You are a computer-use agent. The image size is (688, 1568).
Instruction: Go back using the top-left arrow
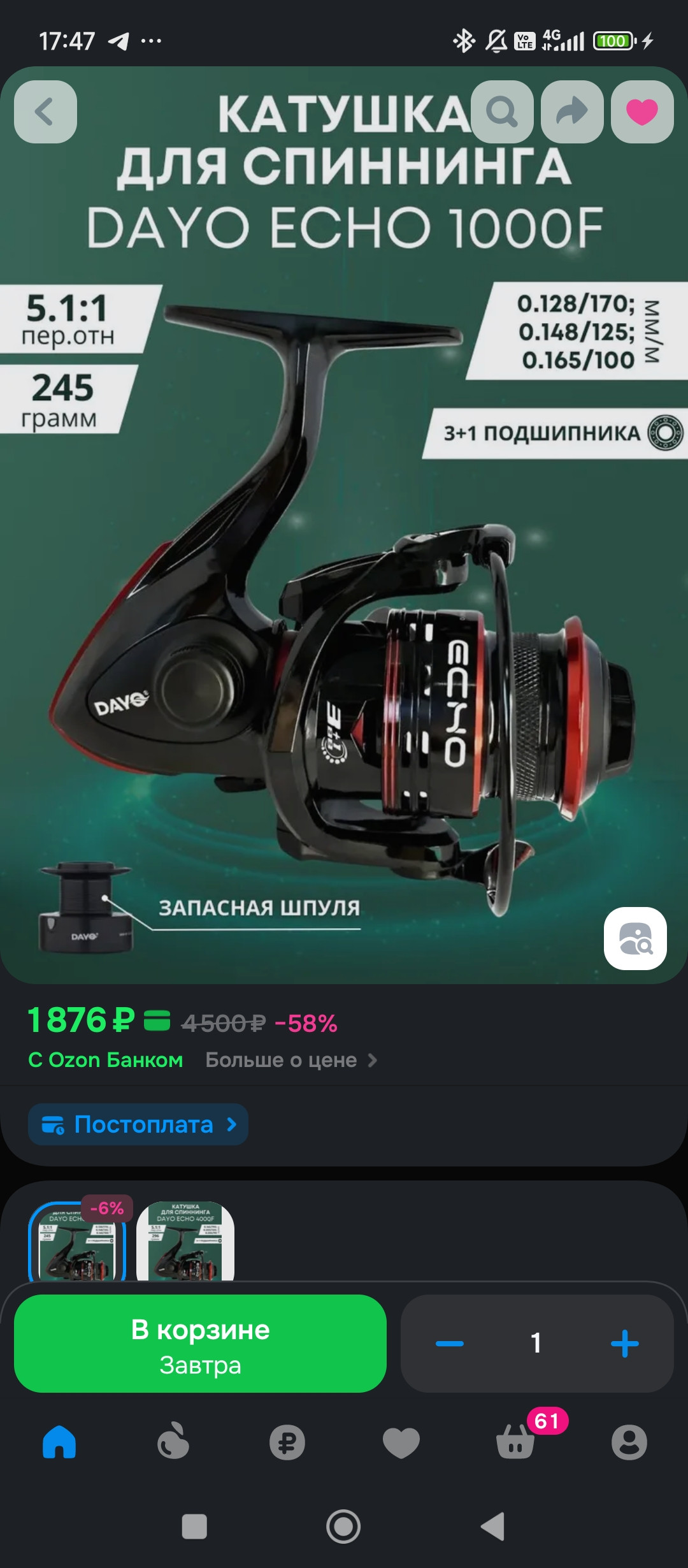[45, 112]
